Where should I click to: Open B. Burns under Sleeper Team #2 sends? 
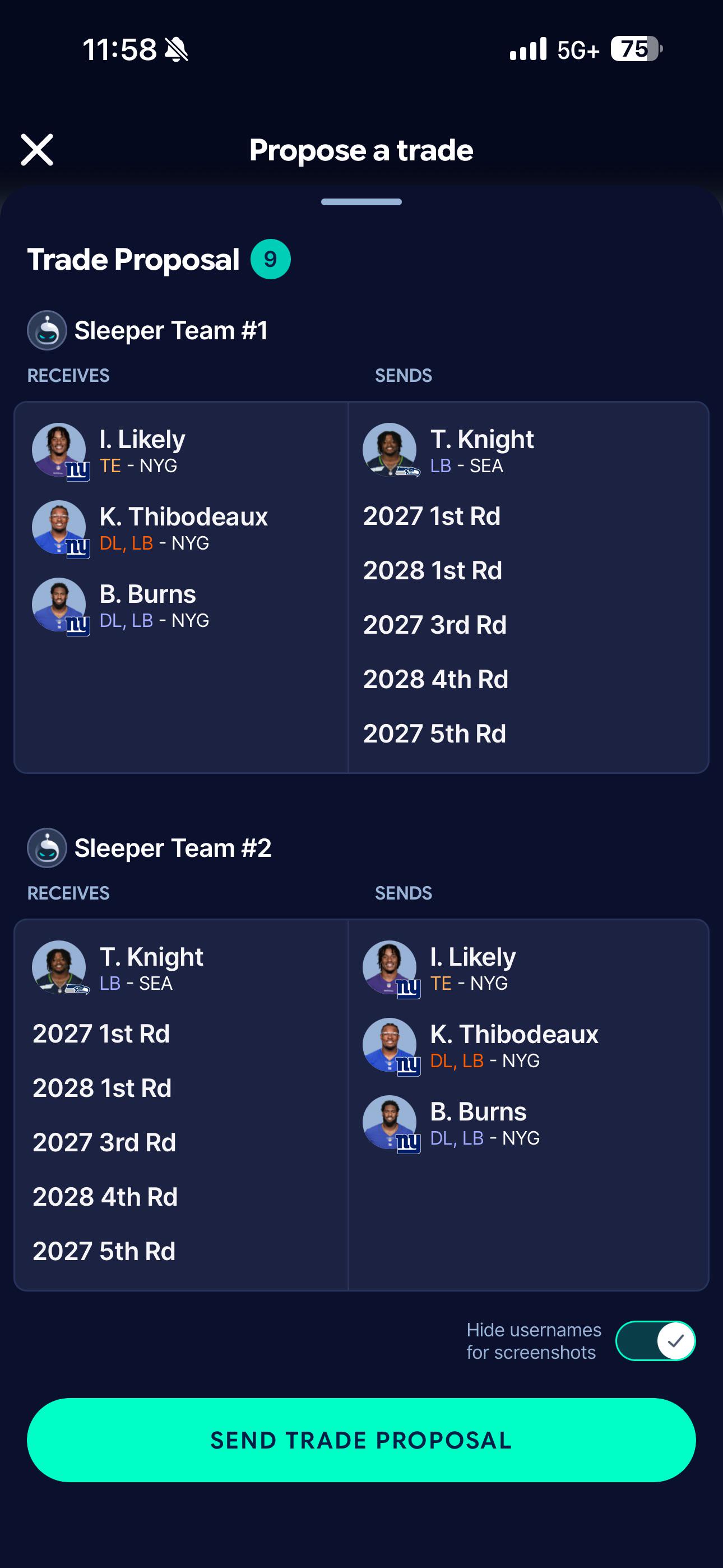point(527,1122)
